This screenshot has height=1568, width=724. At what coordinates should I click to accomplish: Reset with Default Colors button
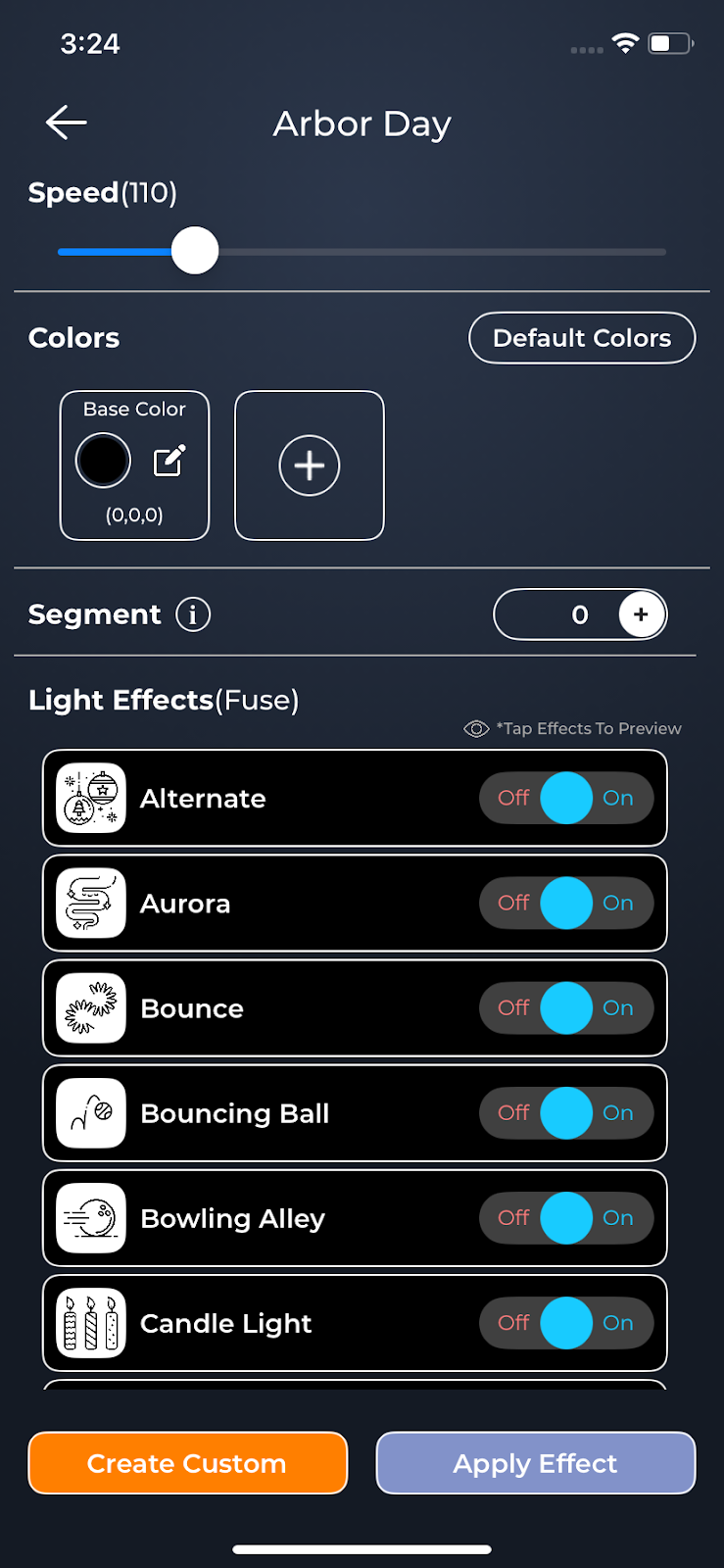[x=582, y=338]
